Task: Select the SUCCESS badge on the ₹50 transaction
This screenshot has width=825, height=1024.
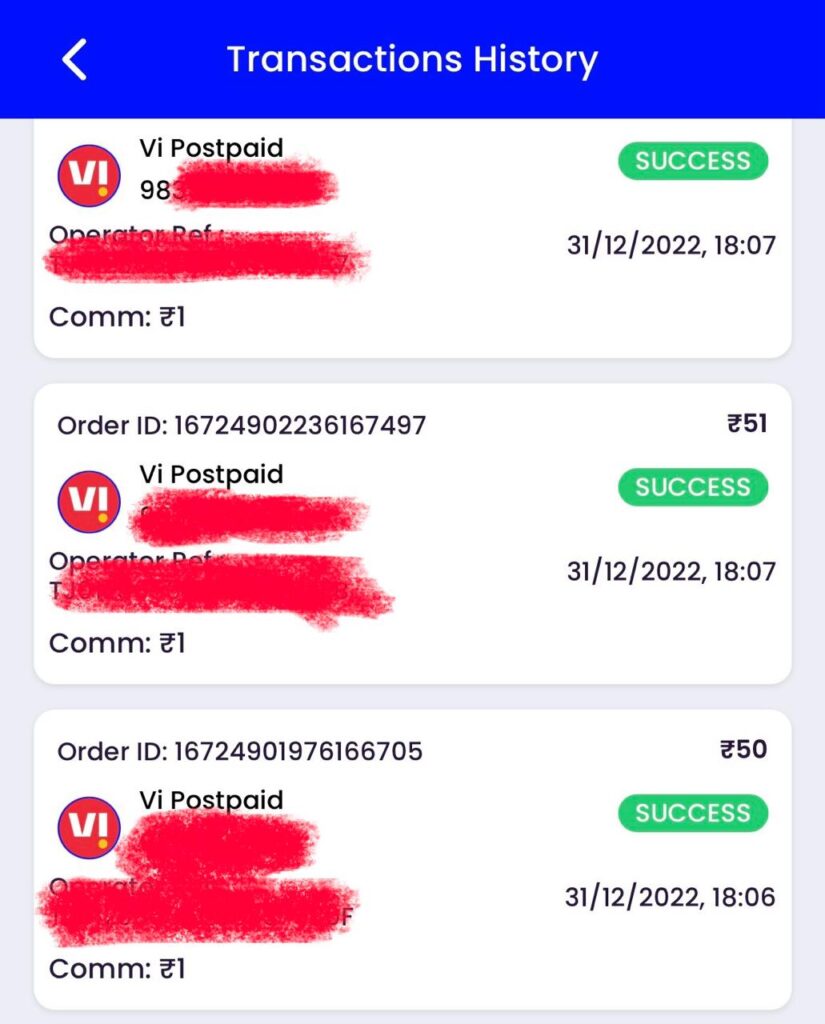Action: coord(693,814)
